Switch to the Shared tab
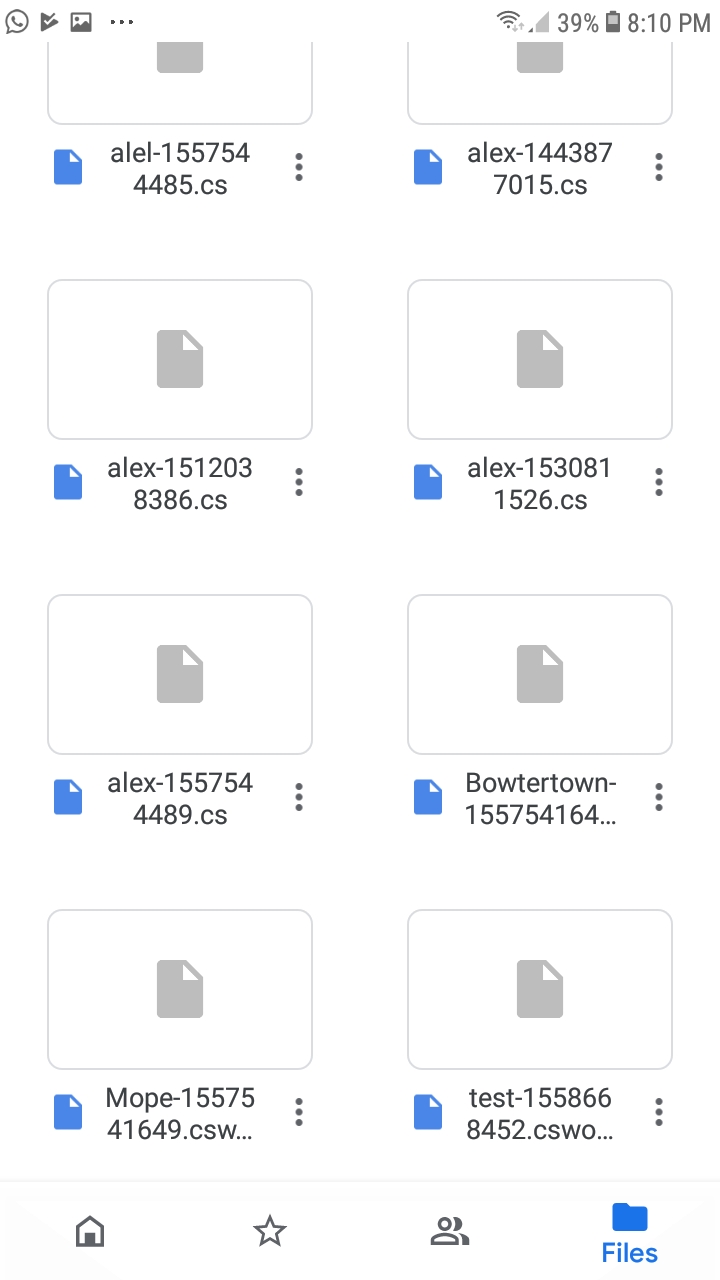The image size is (720, 1280). coord(450,1232)
